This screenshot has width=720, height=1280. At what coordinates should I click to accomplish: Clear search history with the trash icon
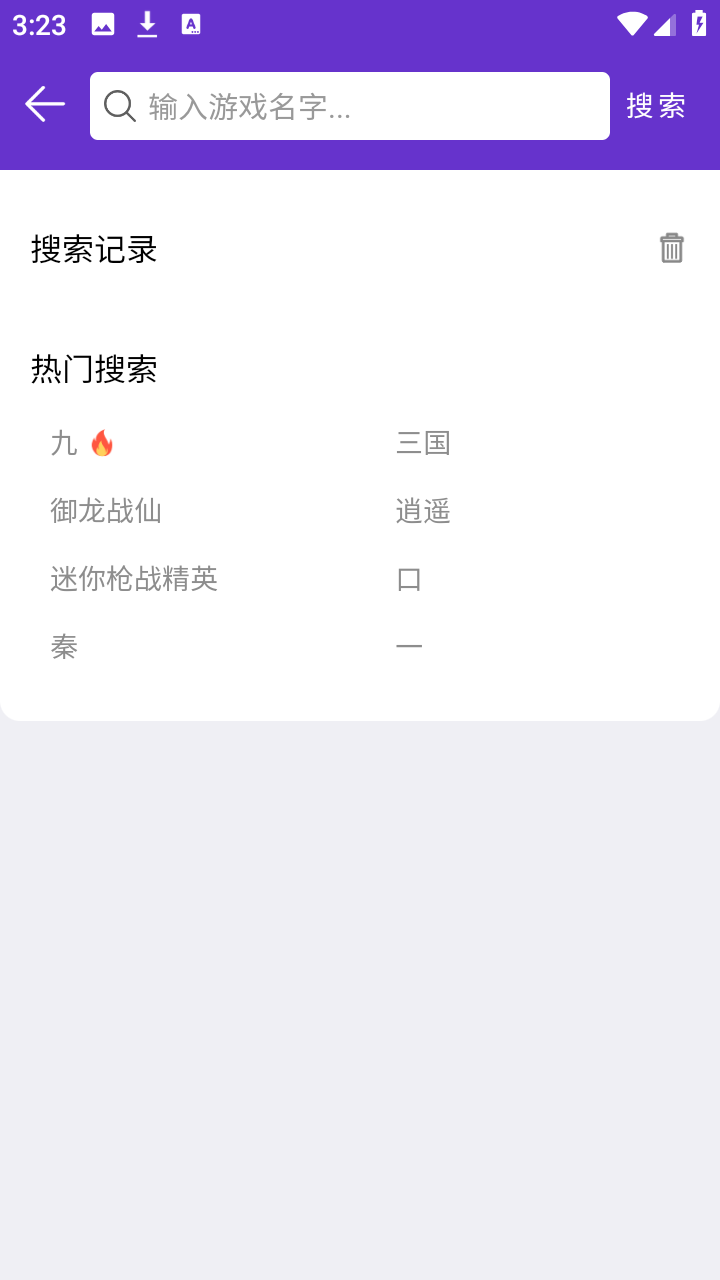[x=671, y=248]
